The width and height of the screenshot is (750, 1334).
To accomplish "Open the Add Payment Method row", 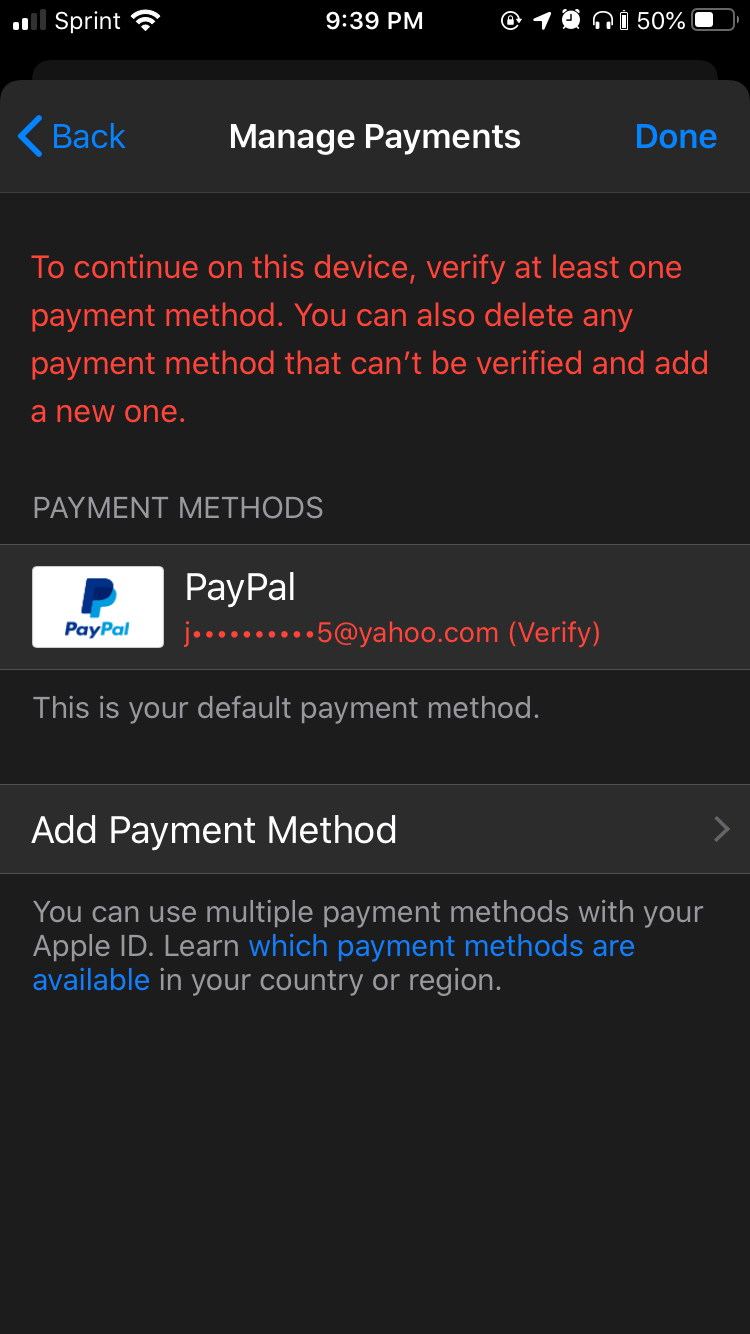I will (x=213, y=829).
